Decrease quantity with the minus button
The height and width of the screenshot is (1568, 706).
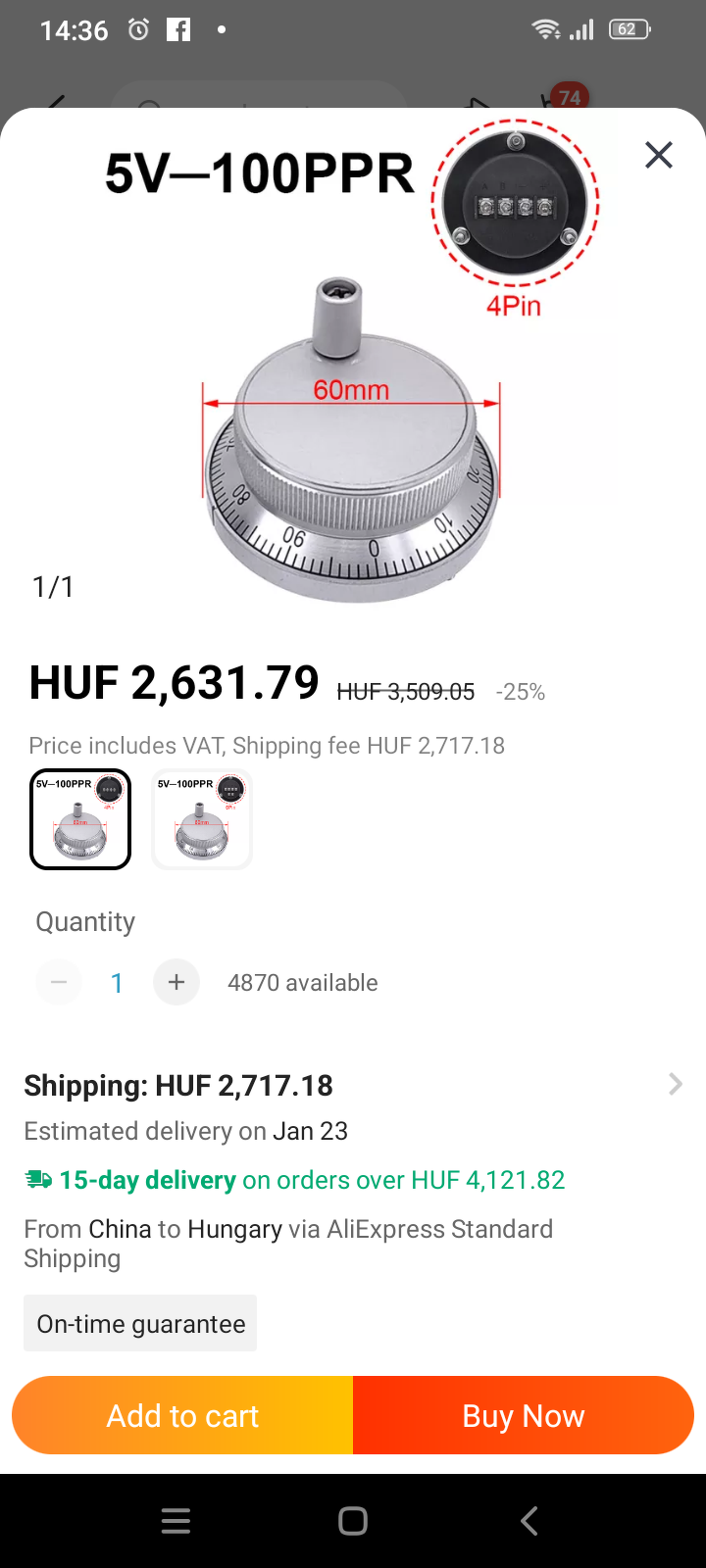click(59, 982)
